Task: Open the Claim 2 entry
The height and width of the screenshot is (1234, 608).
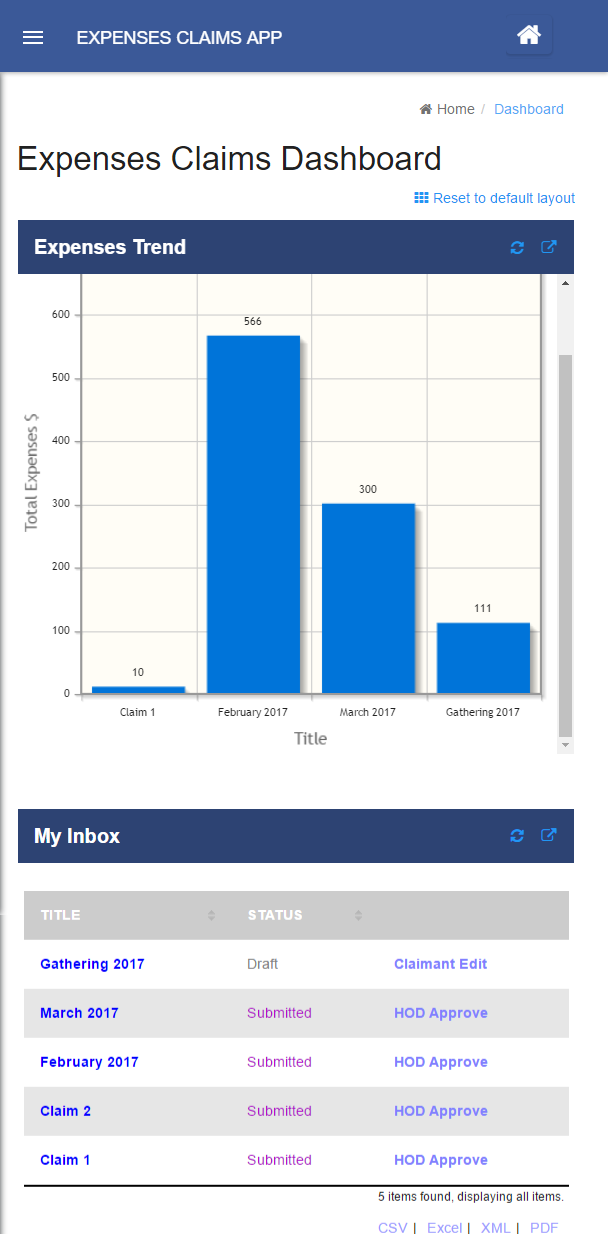Action: [65, 1111]
